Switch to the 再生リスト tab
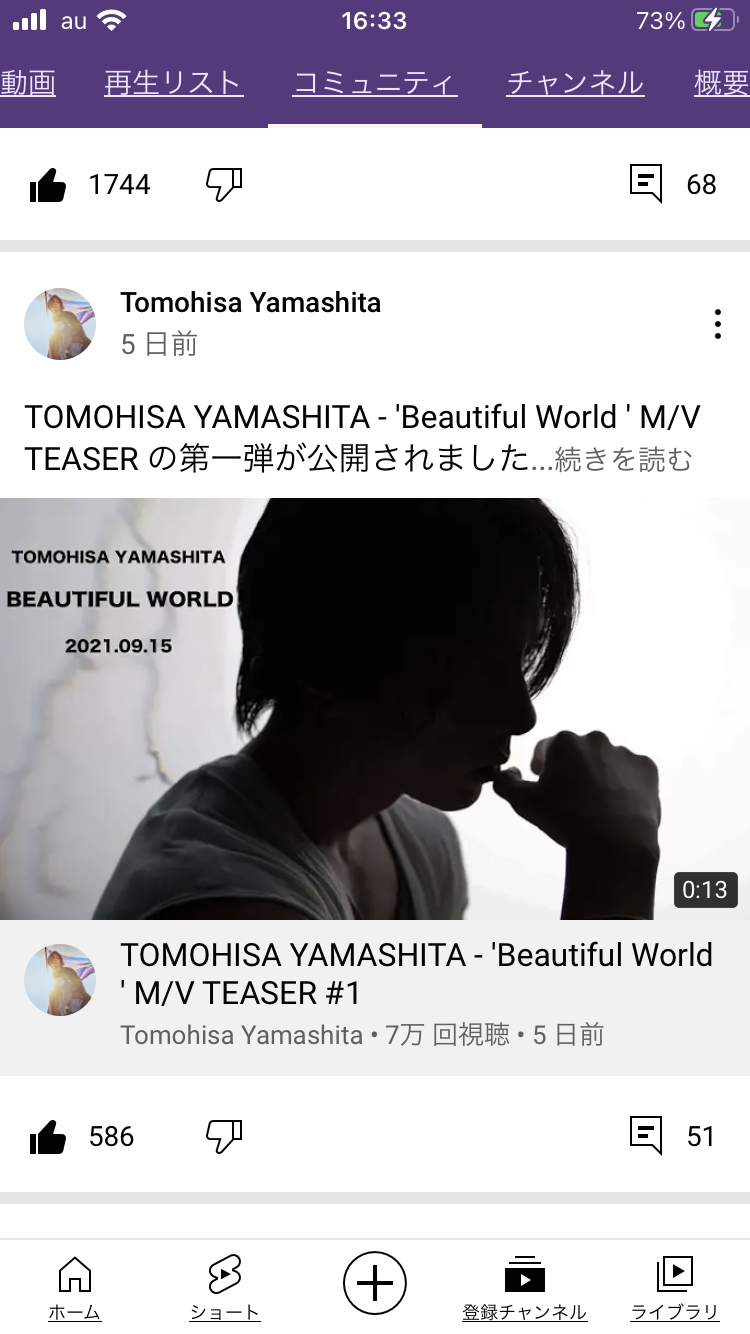Screen dimensions: 750x1334 tap(174, 84)
